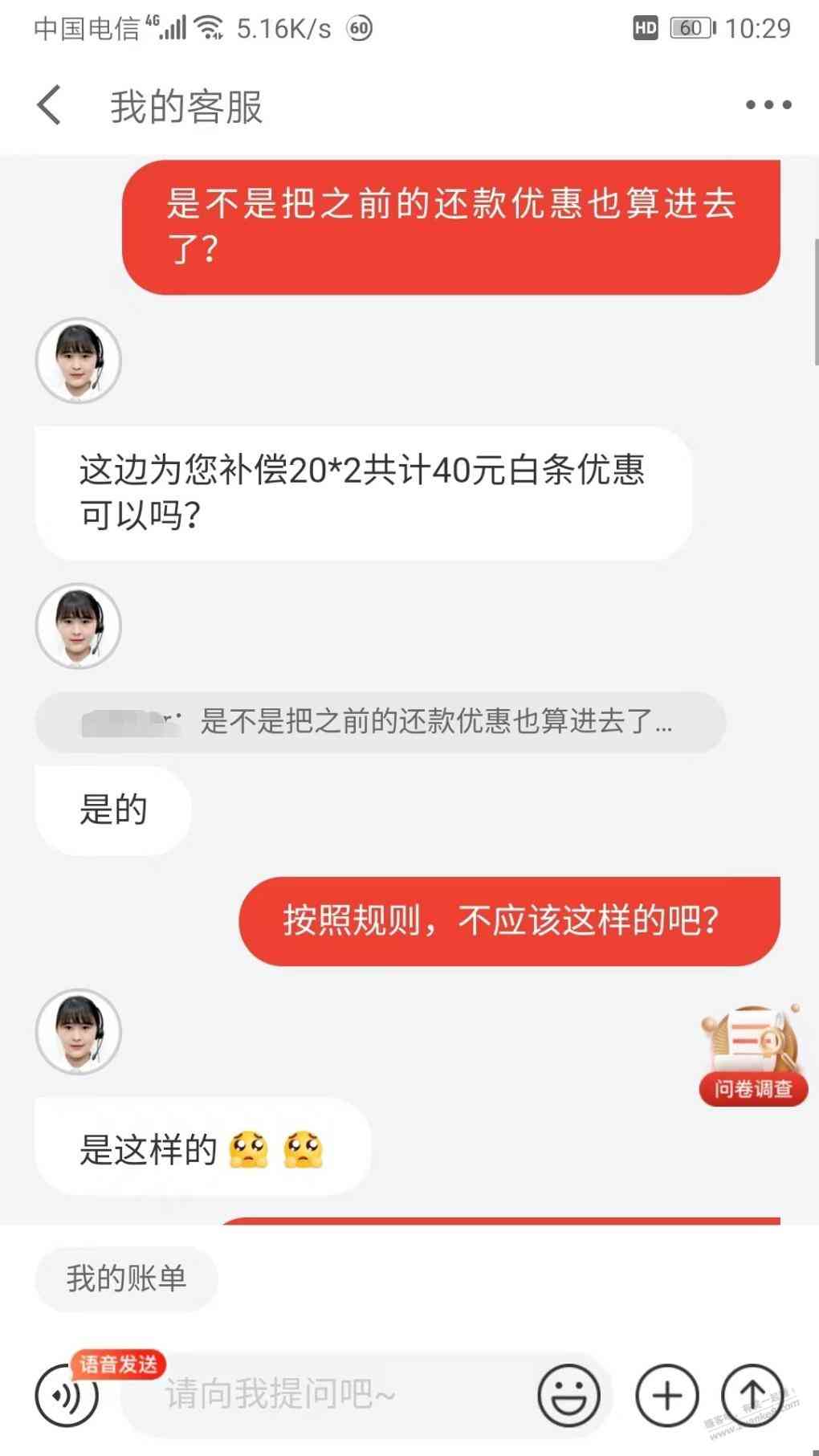The image size is (819, 1456).
Task: Tap the up-arrow button in the input bar
Action: (x=752, y=1396)
